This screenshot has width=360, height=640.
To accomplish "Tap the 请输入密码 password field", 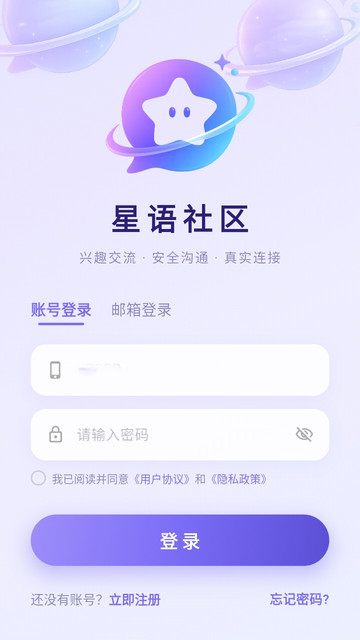I will click(x=180, y=435).
